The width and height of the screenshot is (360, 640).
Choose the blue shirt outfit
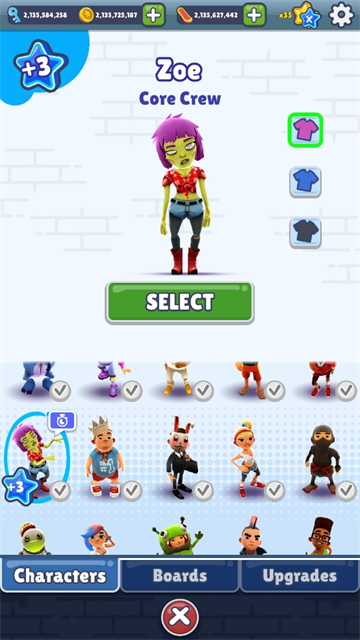pyautogui.click(x=305, y=182)
